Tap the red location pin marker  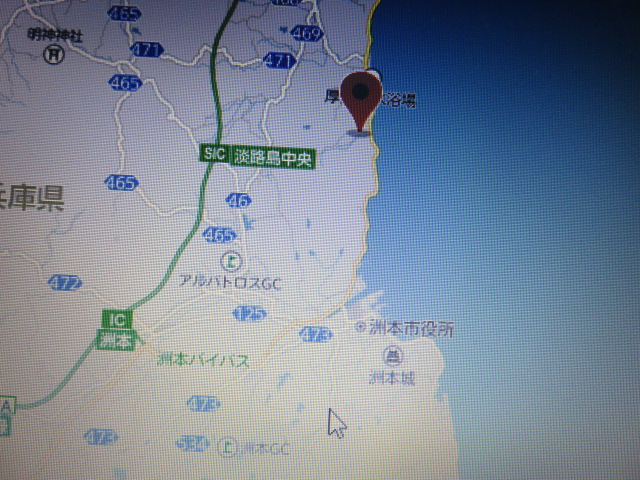point(361,98)
